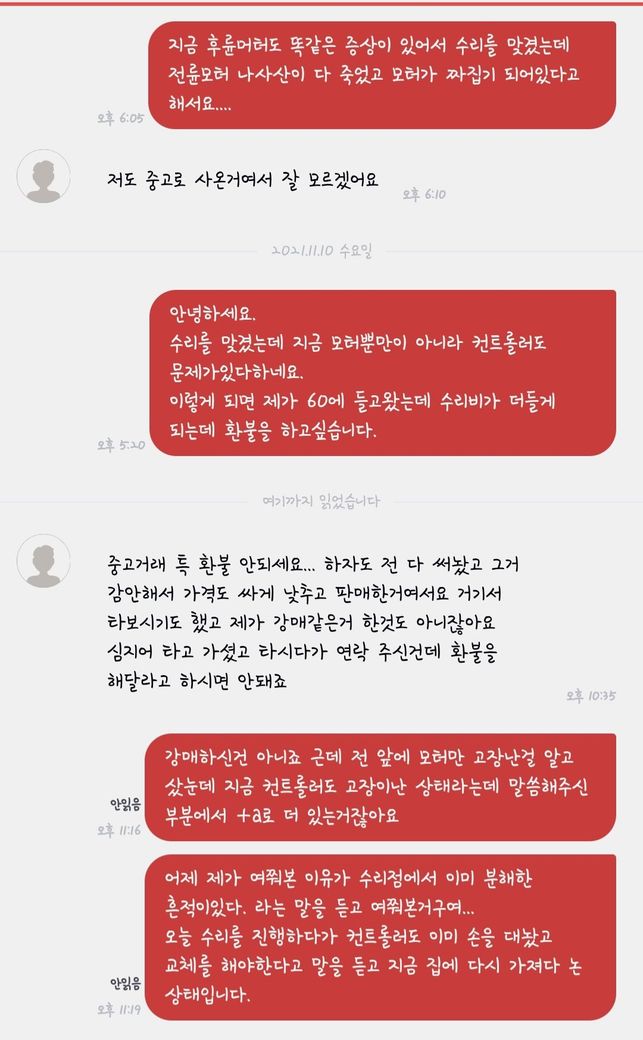Image resolution: width=643 pixels, height=1040 pixels.
Task: Open profile avatar beside '저도 중고로 사온거여서' message
Action: (44, 177)
